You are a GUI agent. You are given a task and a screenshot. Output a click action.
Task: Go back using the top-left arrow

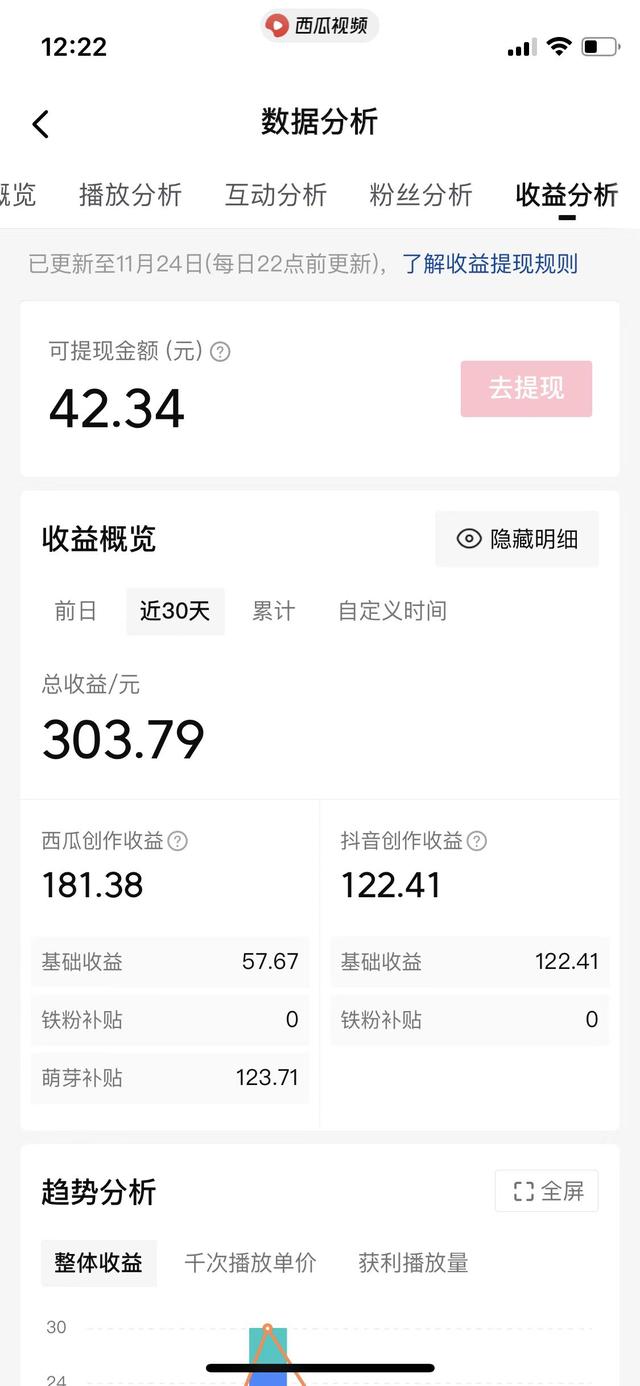click(x=40, y=124)
